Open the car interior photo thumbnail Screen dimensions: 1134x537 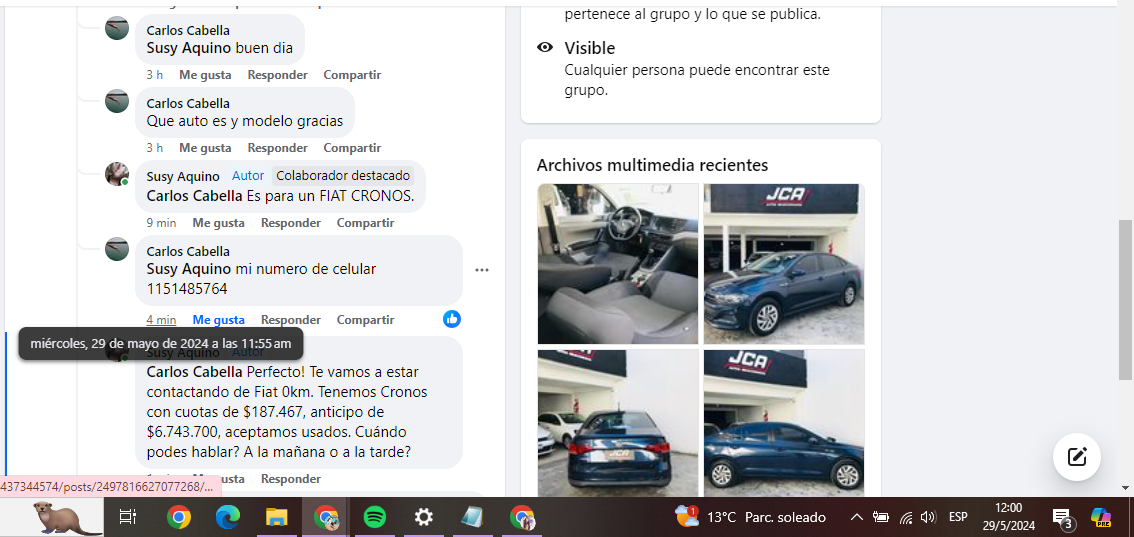pos(618,264)
